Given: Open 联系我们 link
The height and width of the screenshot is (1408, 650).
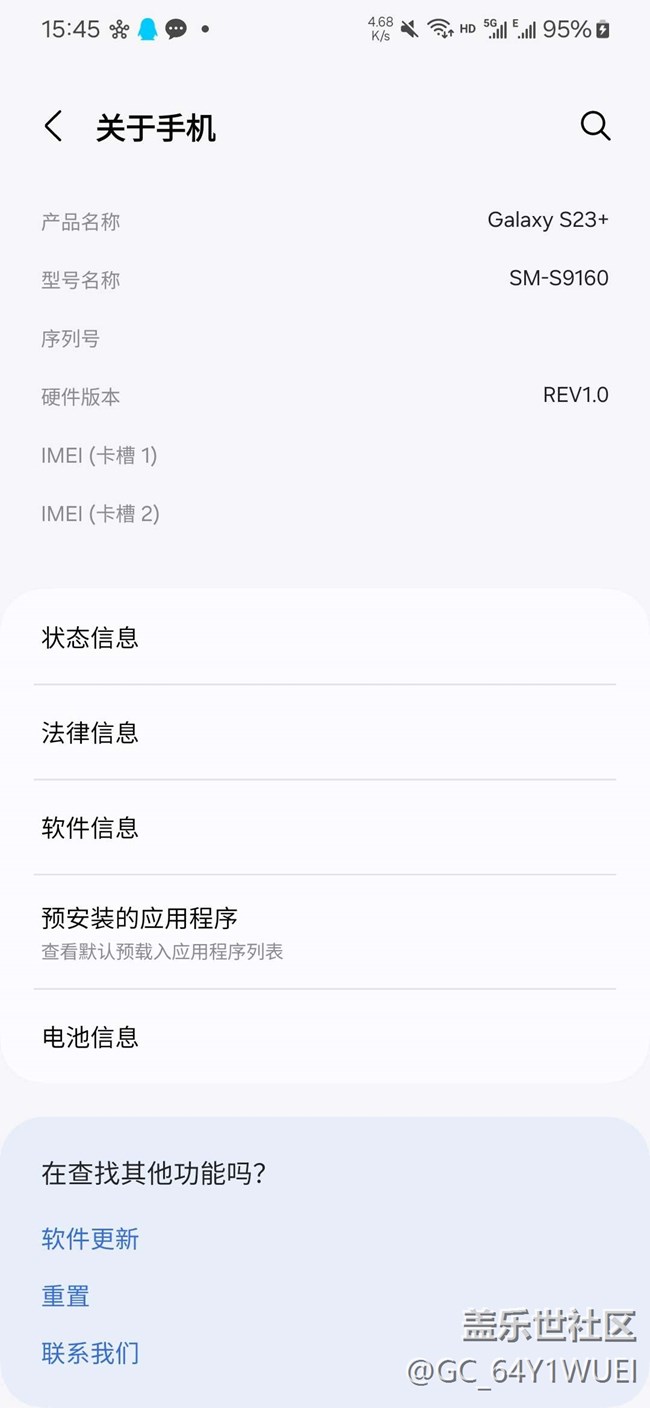Looking at the screenshot, I should tap(90, 1353).
